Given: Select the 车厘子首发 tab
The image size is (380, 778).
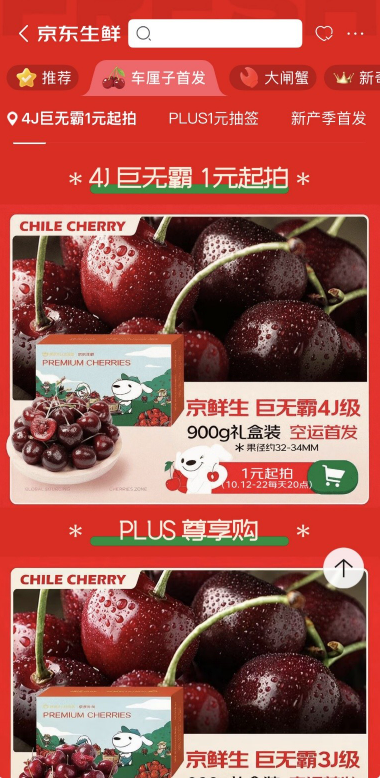Looking at the screenshot, I should [154, 78].
